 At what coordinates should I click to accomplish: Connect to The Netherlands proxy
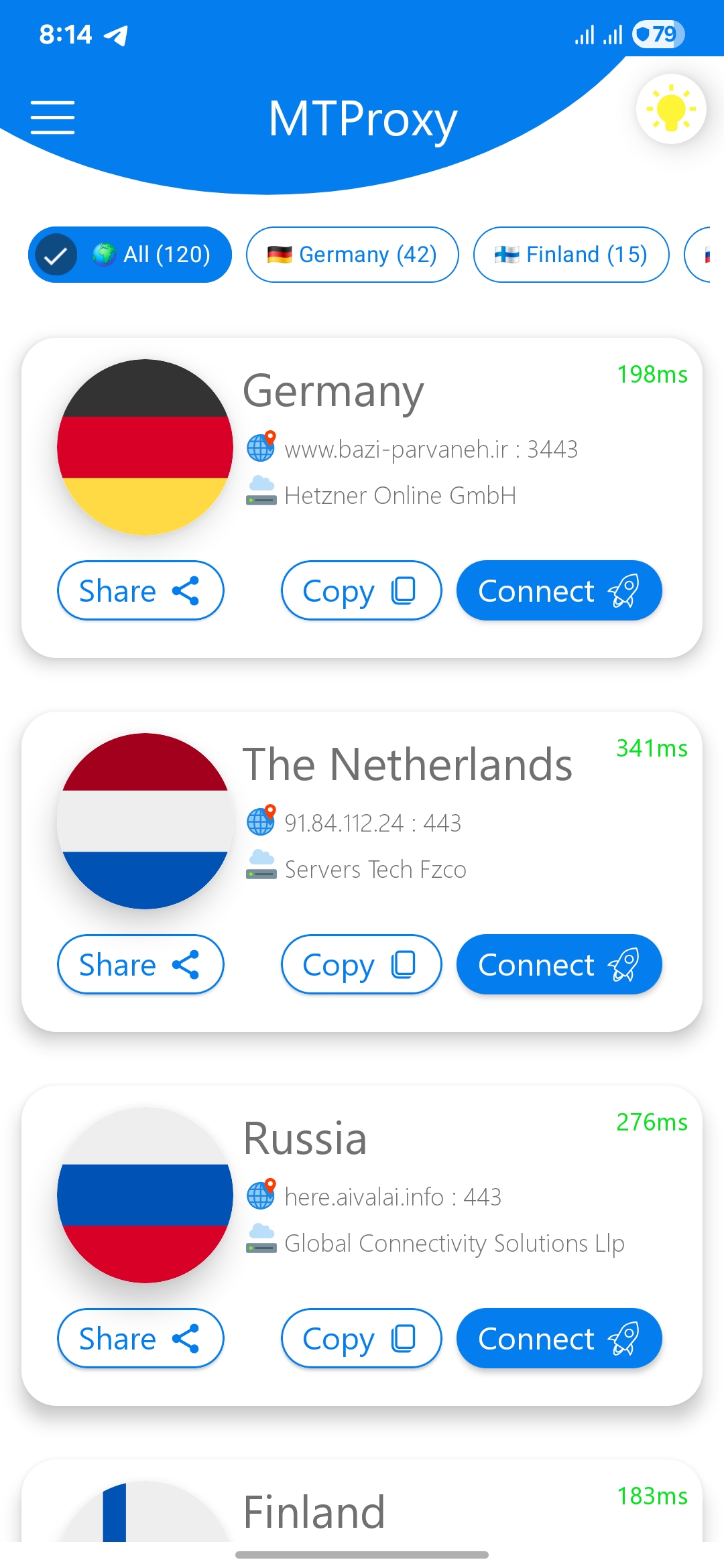(558, 965)
